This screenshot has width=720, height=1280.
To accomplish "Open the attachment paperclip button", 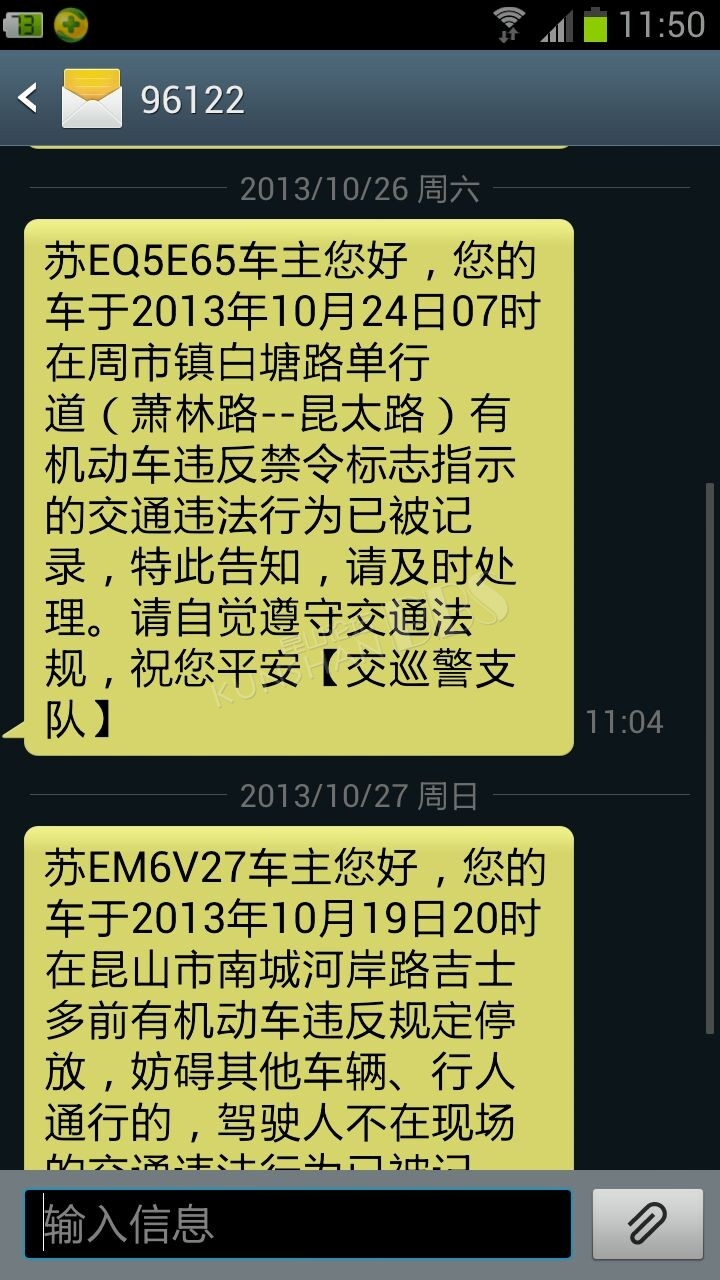I will (647, 1224).
